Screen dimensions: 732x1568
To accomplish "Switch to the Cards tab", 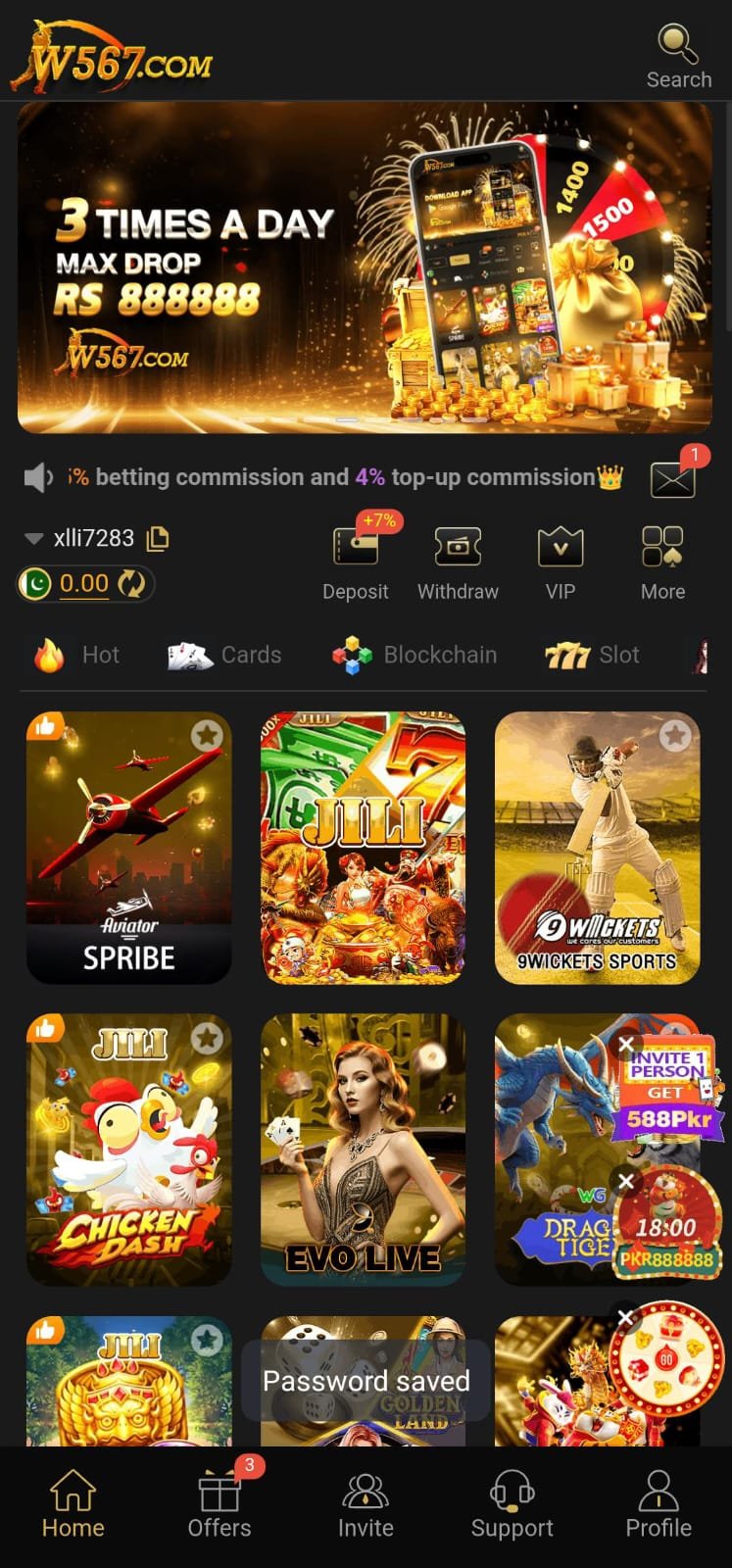I will 223,655.
